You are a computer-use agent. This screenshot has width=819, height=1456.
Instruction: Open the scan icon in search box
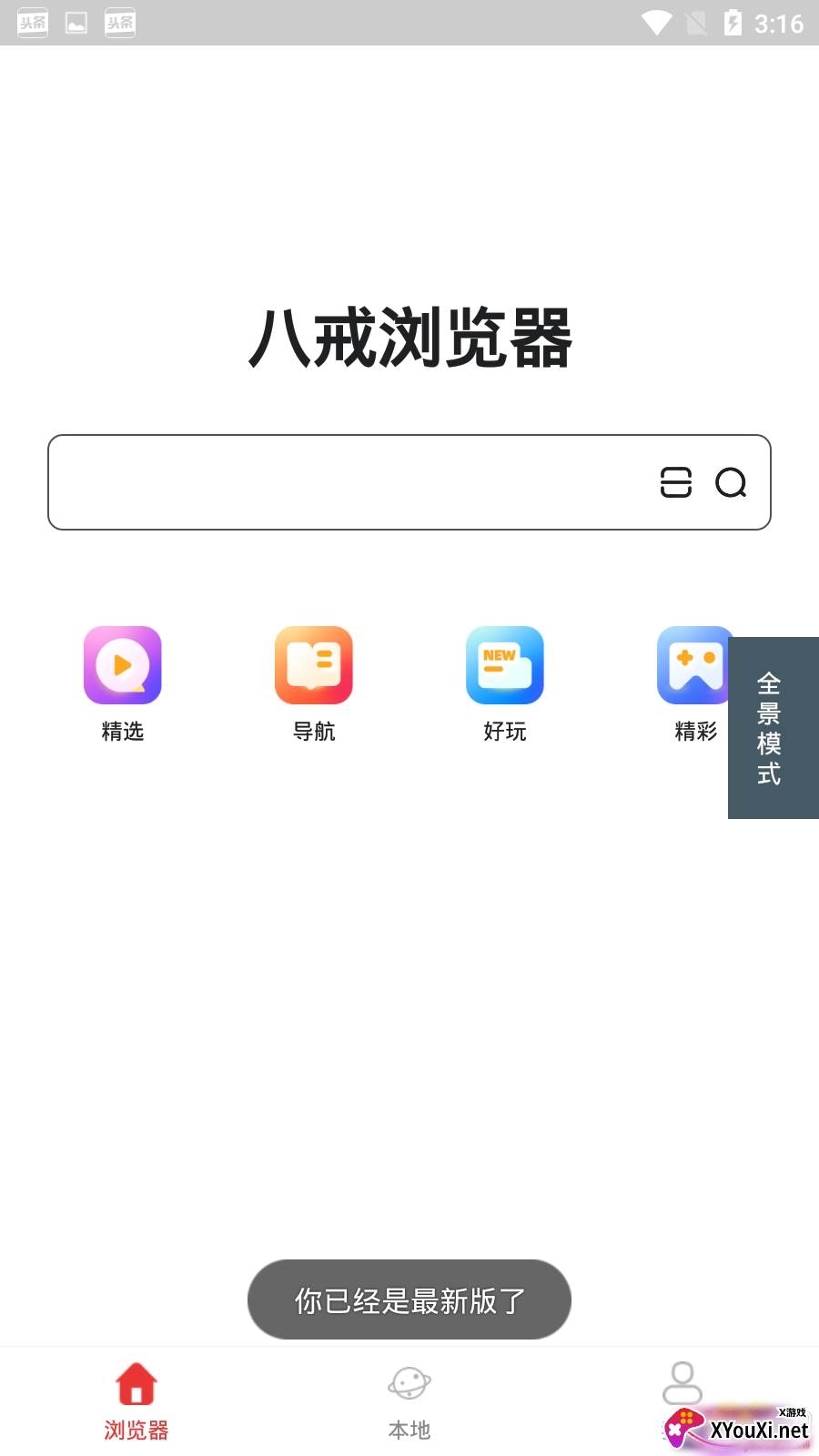click(x=675, y=482)
